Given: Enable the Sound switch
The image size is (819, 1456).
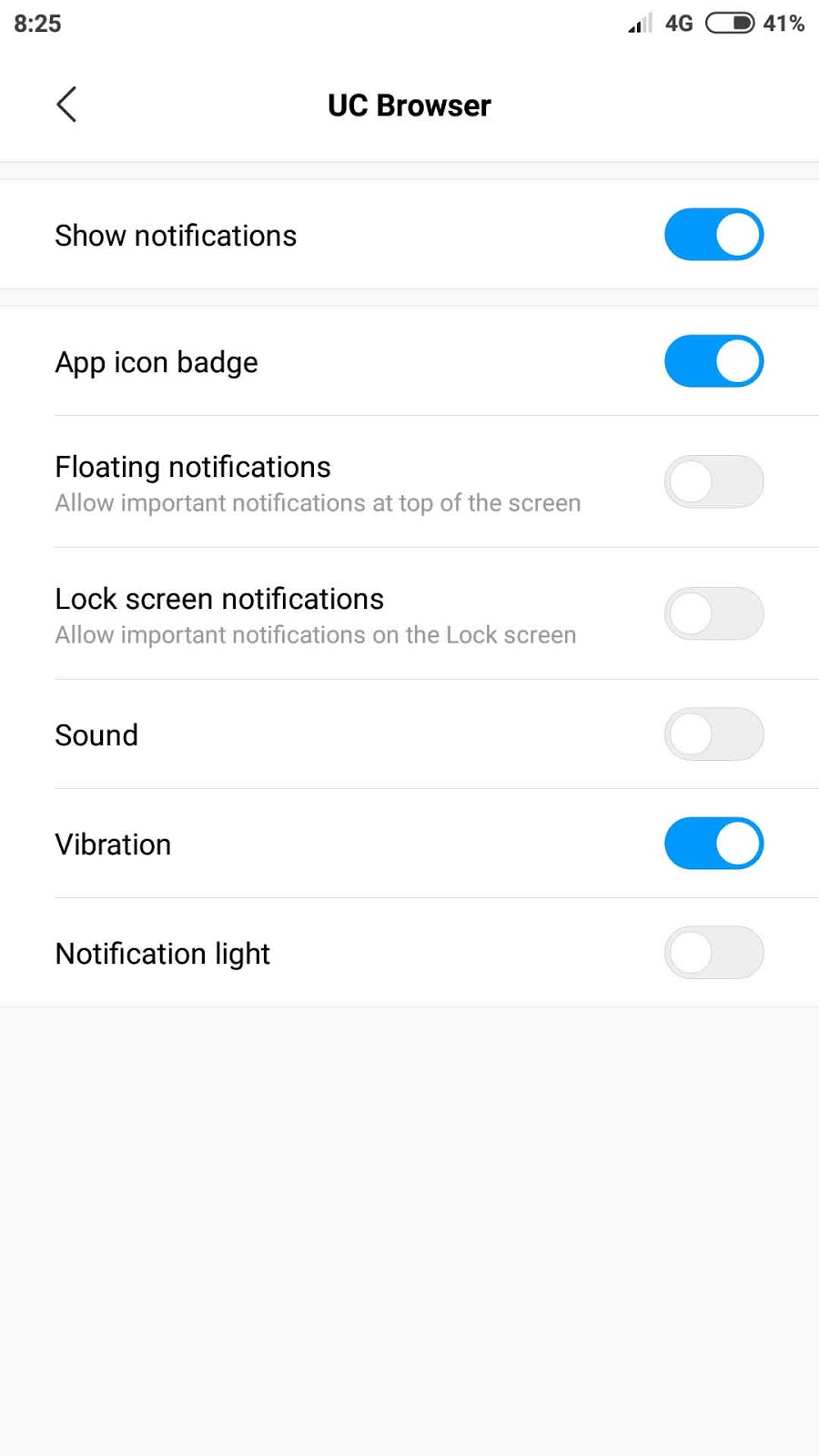Looking at the screenshot, I should (x=714, y=734).
